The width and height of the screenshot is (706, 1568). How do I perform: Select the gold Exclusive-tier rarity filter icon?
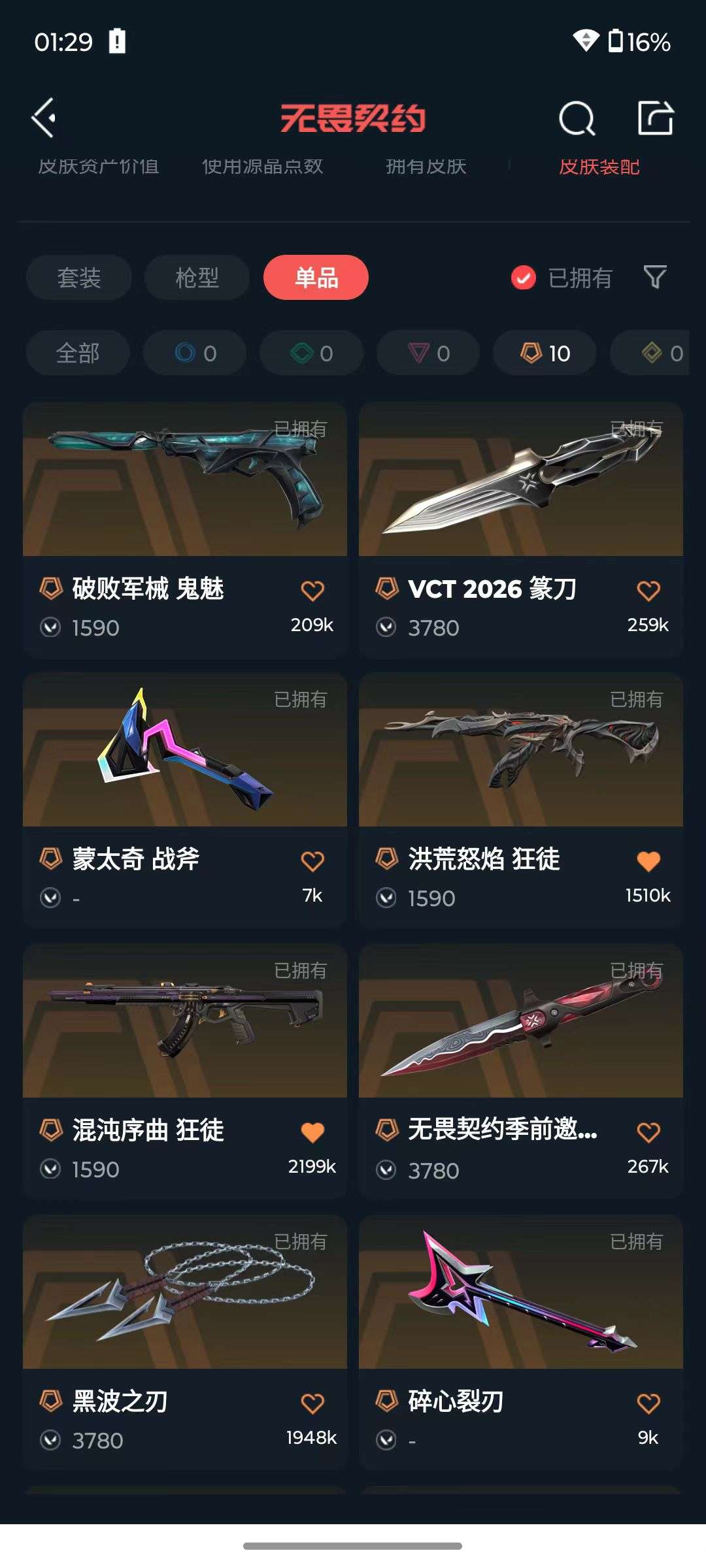pyautogui.click(x=650, y=353)
